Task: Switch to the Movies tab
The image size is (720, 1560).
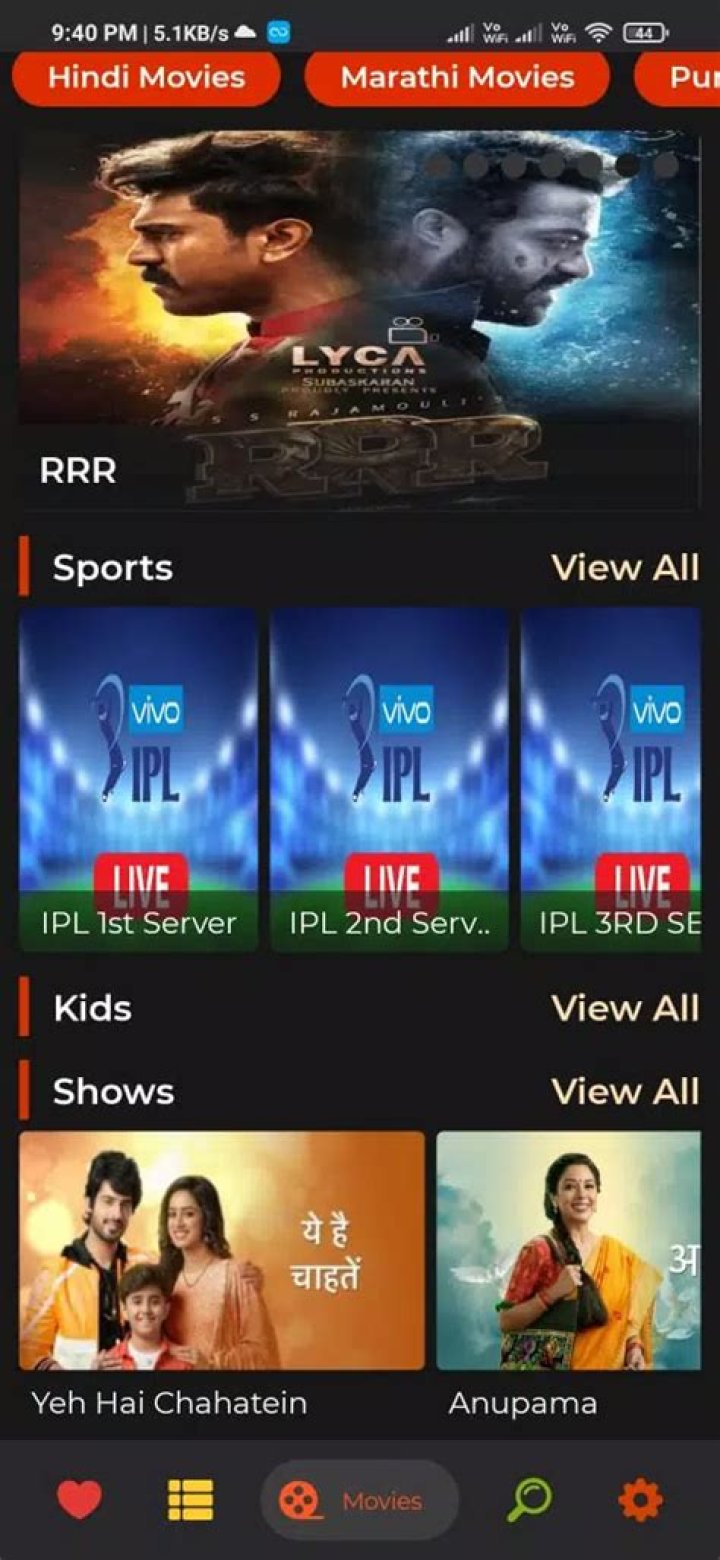Action: pyautogui.click(x=359, y=1500)
